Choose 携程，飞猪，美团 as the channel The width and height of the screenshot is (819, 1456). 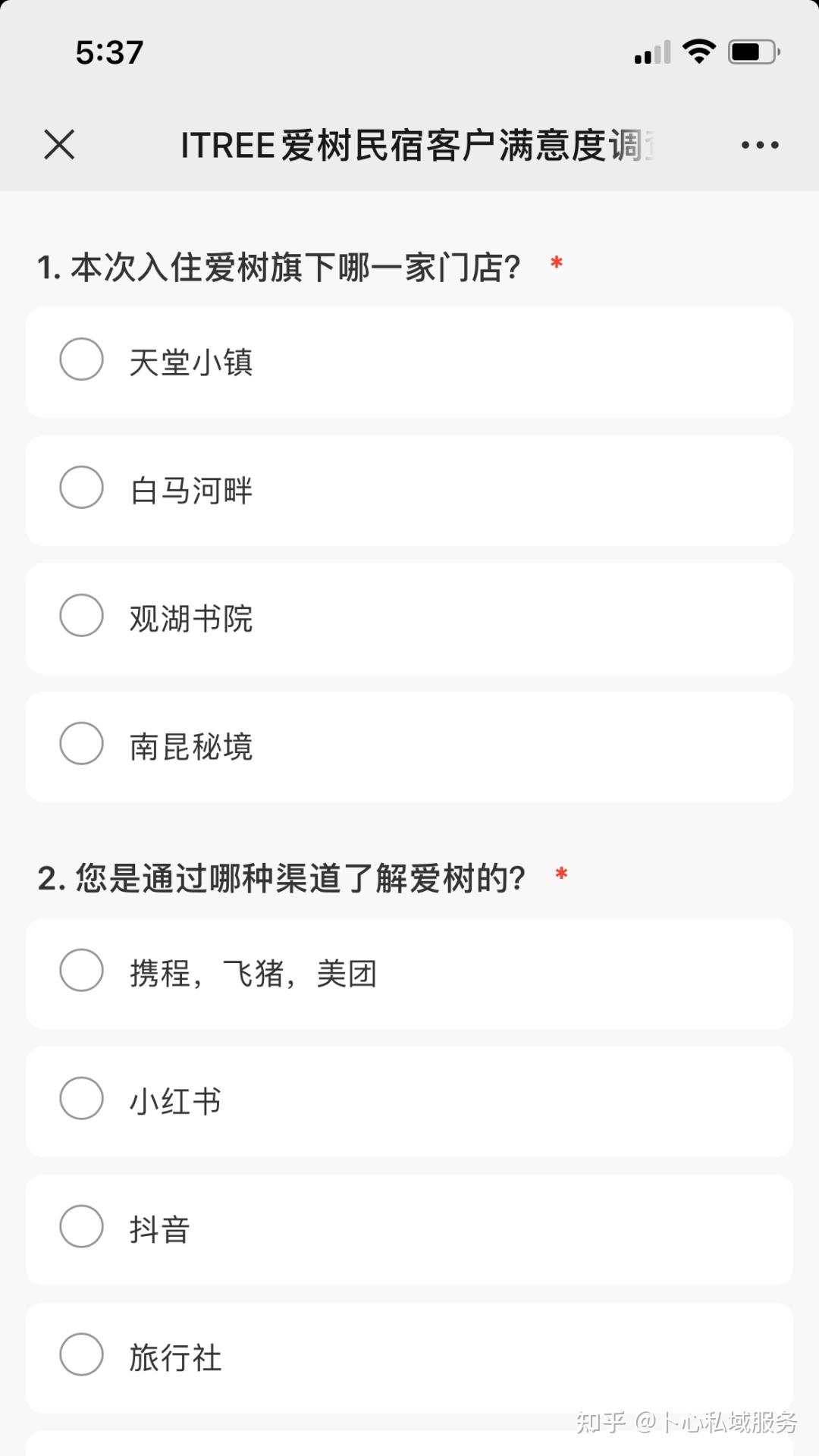(82, 970)
